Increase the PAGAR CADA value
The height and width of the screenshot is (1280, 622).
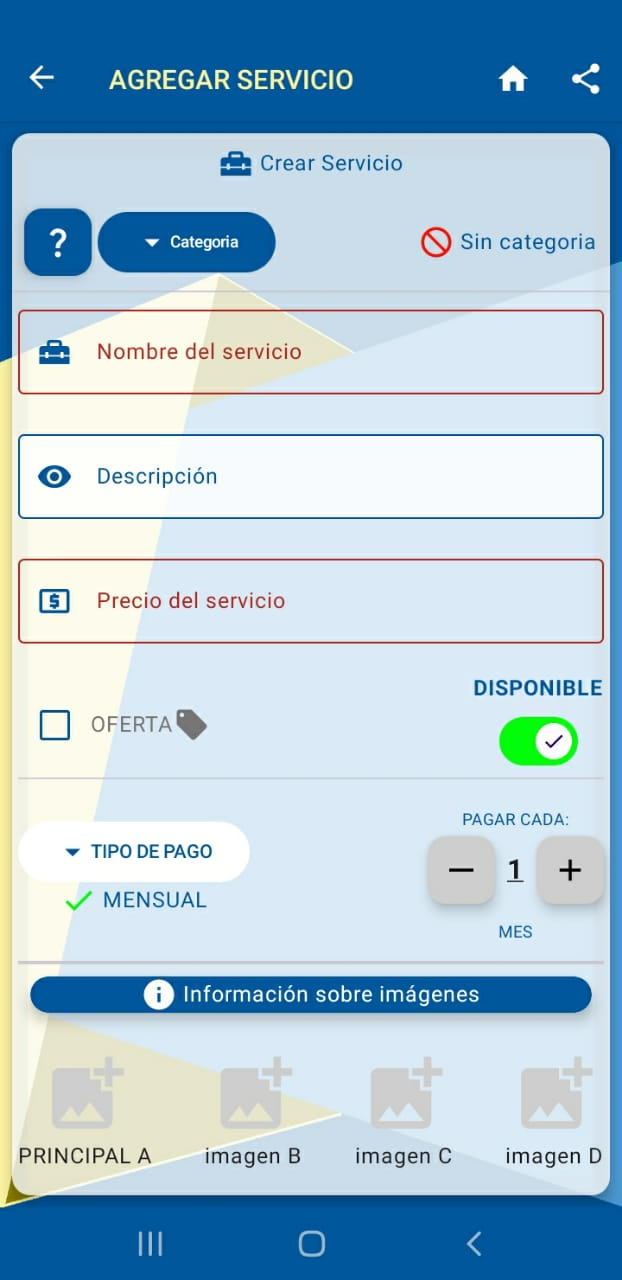[x=570, y=870]
